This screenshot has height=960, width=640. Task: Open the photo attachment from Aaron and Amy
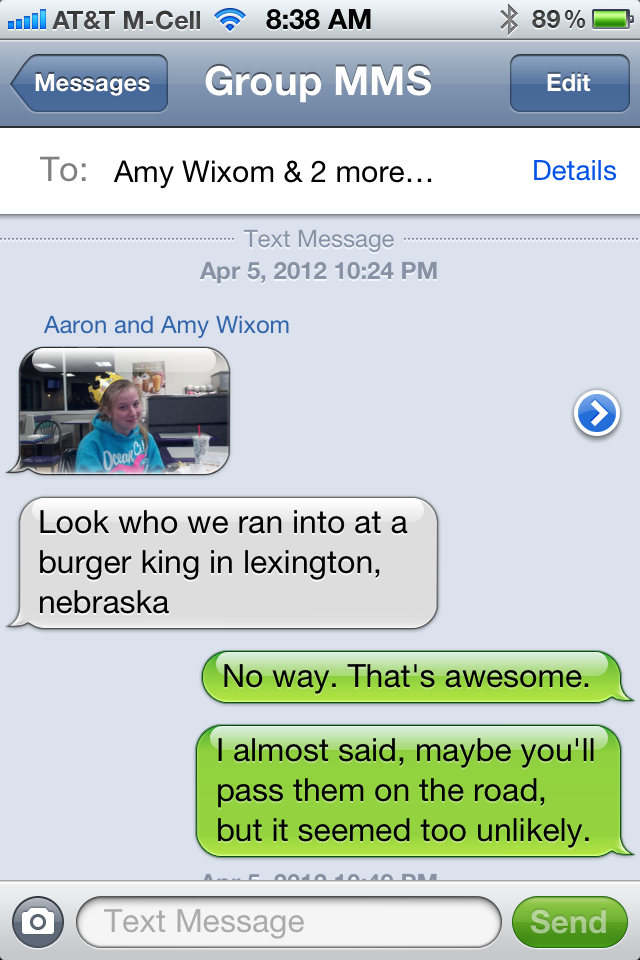[125, 410]
